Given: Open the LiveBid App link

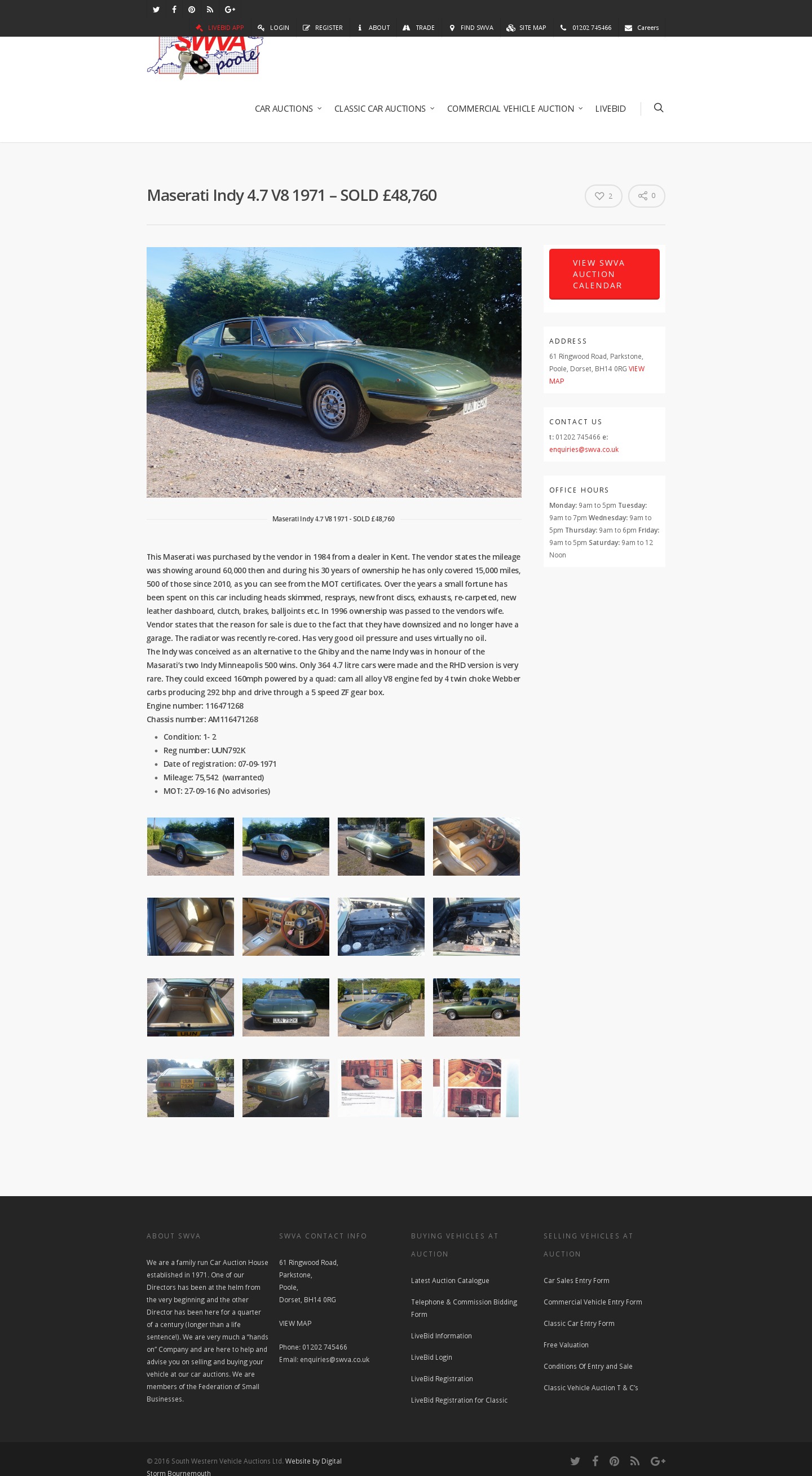Looking at the screenshot, I should click(x=219, y=28).
